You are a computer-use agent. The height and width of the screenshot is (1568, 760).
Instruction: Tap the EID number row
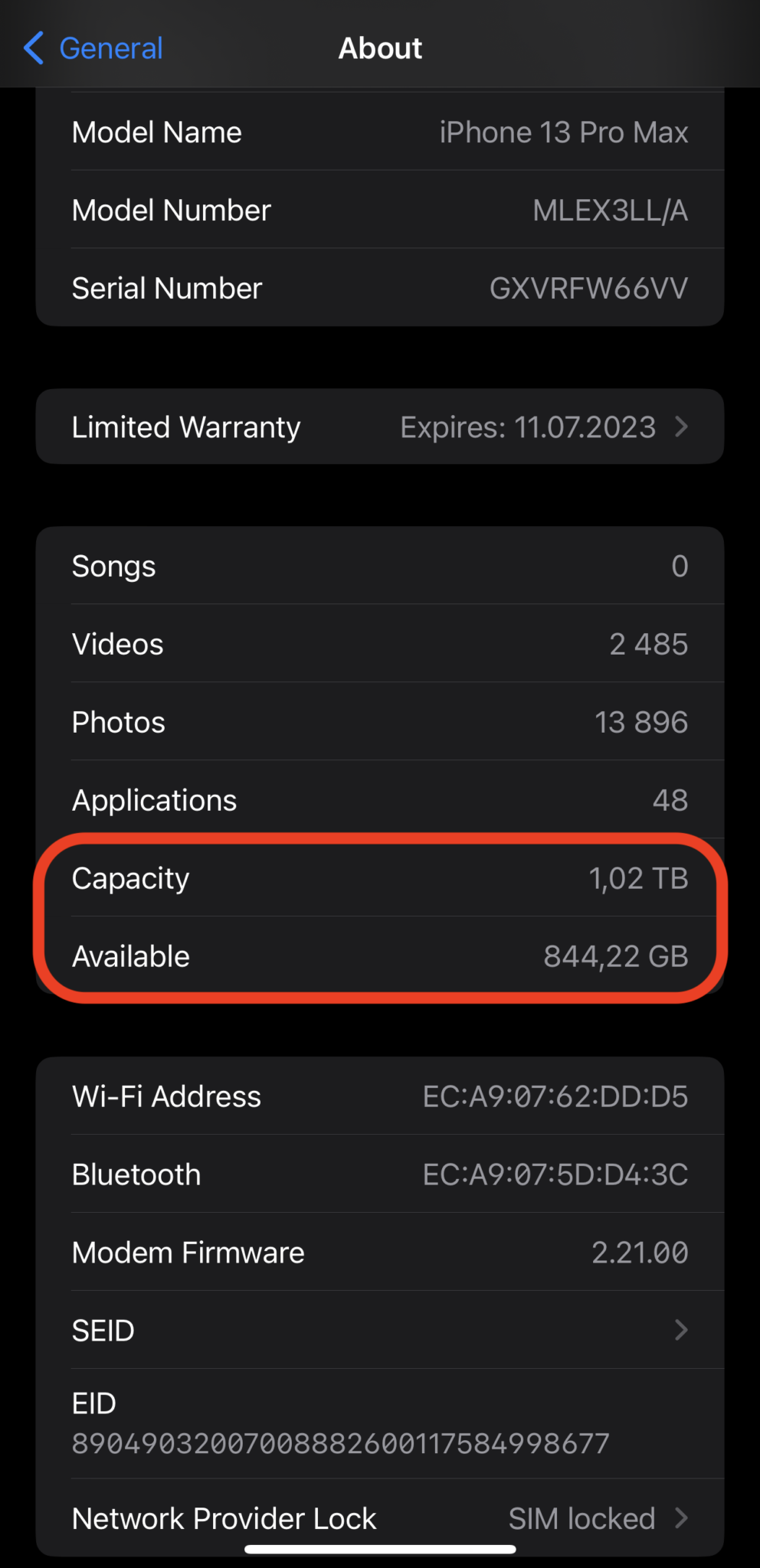point(380,1423)
